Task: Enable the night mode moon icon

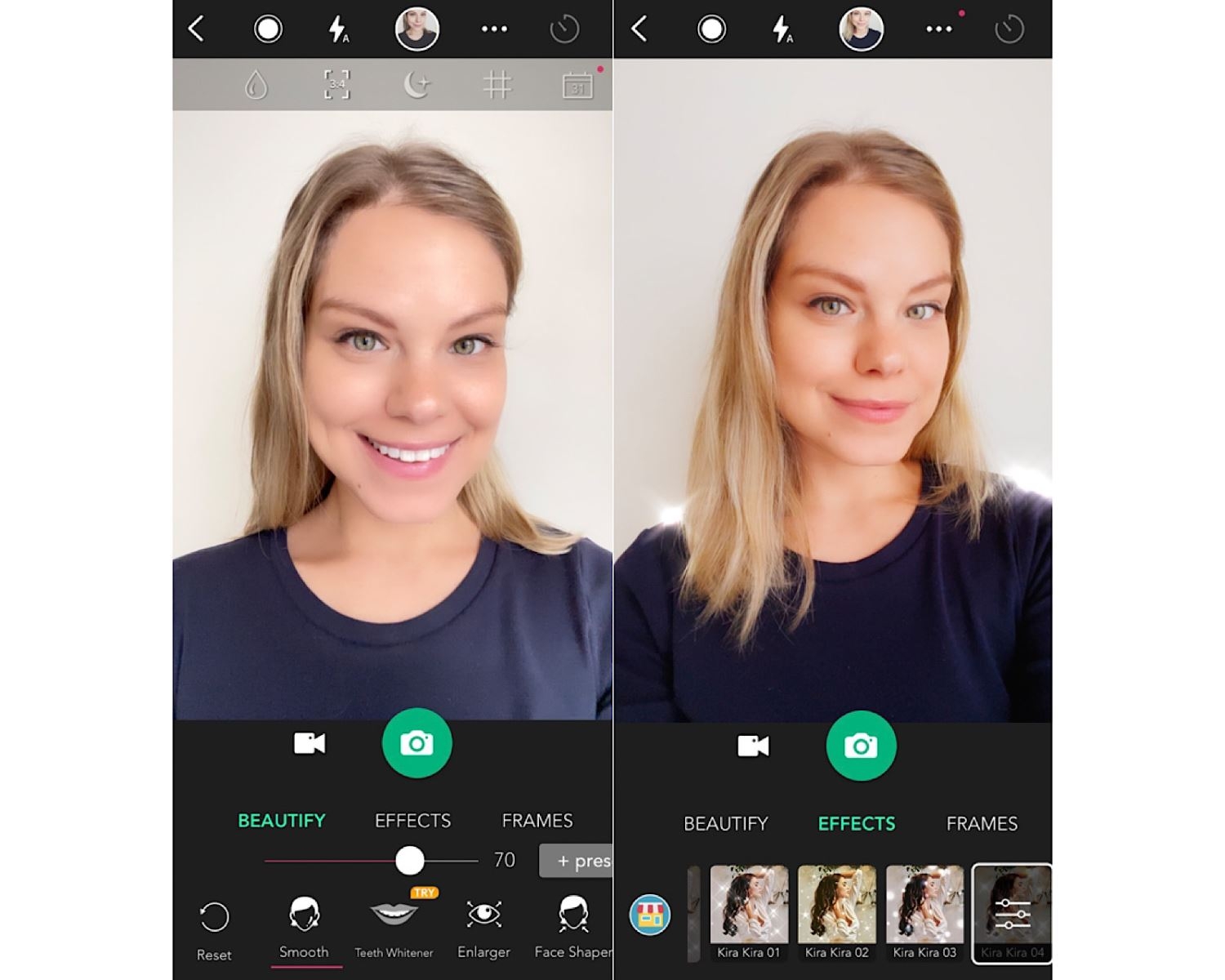Action: pos(416,84)
